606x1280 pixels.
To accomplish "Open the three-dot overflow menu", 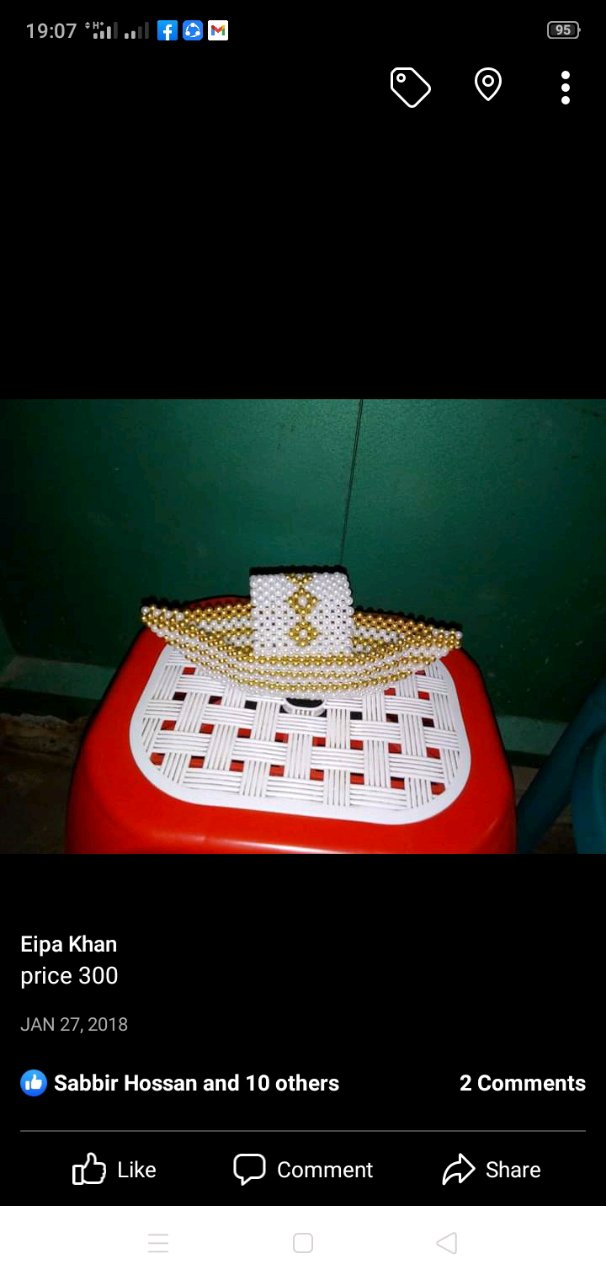I will tap(565, 87).
